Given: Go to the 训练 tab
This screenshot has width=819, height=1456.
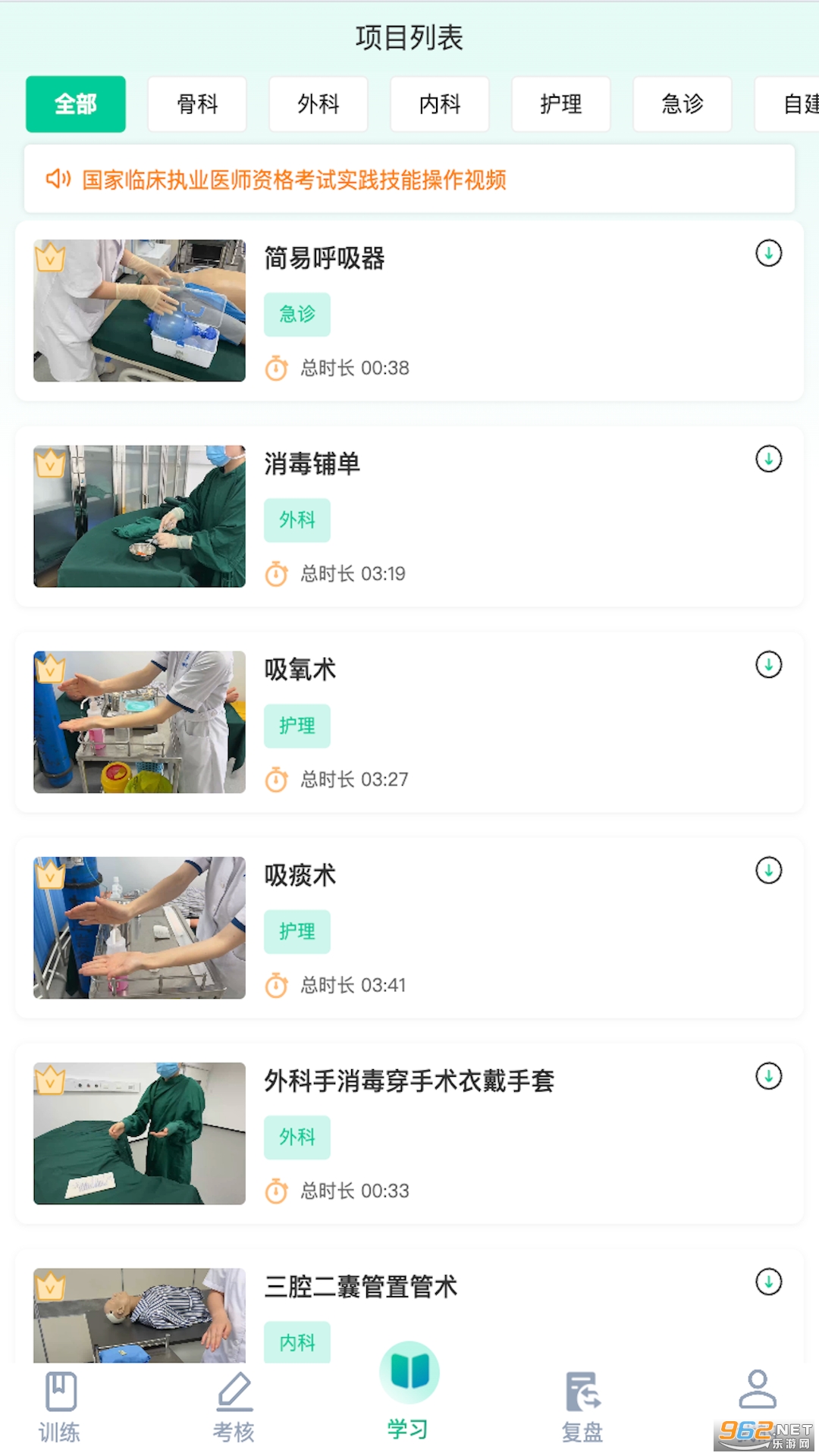Looking at the screenshot, I should [x=60, y=1407].
